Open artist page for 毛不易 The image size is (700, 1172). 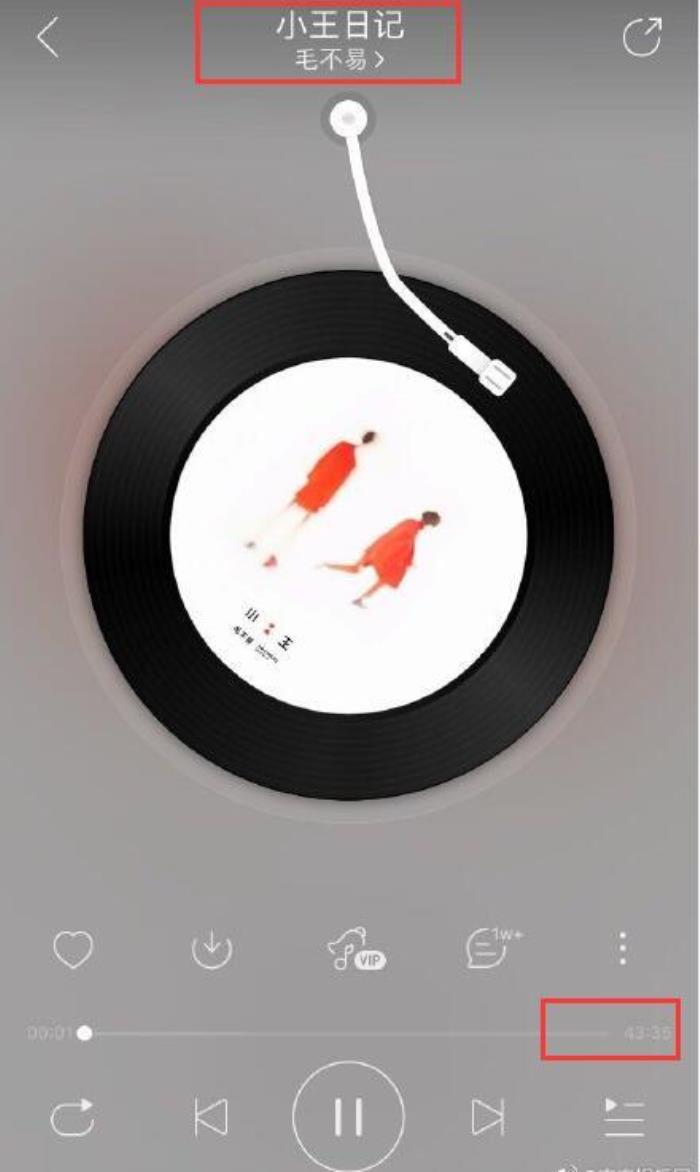coord(339,59)
